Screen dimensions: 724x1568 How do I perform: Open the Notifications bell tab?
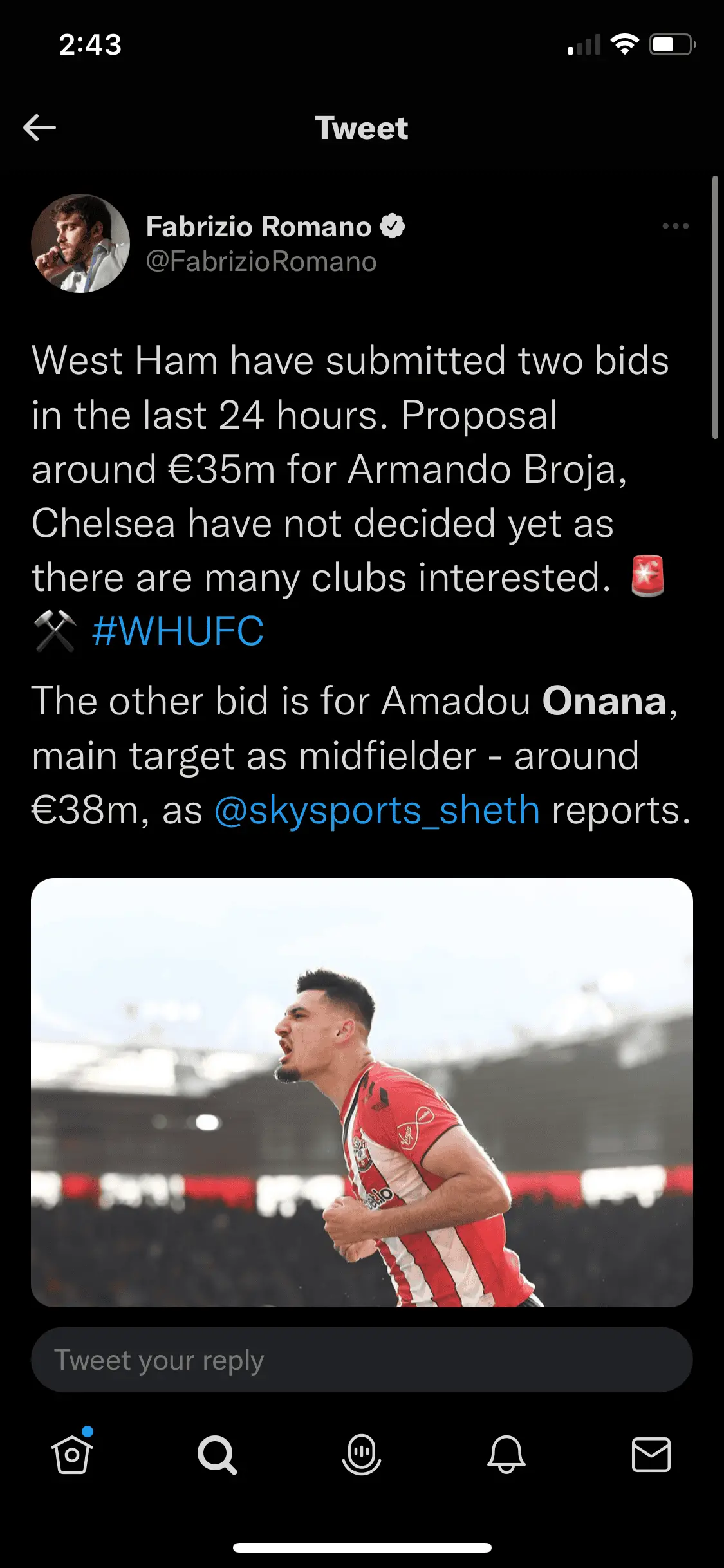(x=506, y=1454)
